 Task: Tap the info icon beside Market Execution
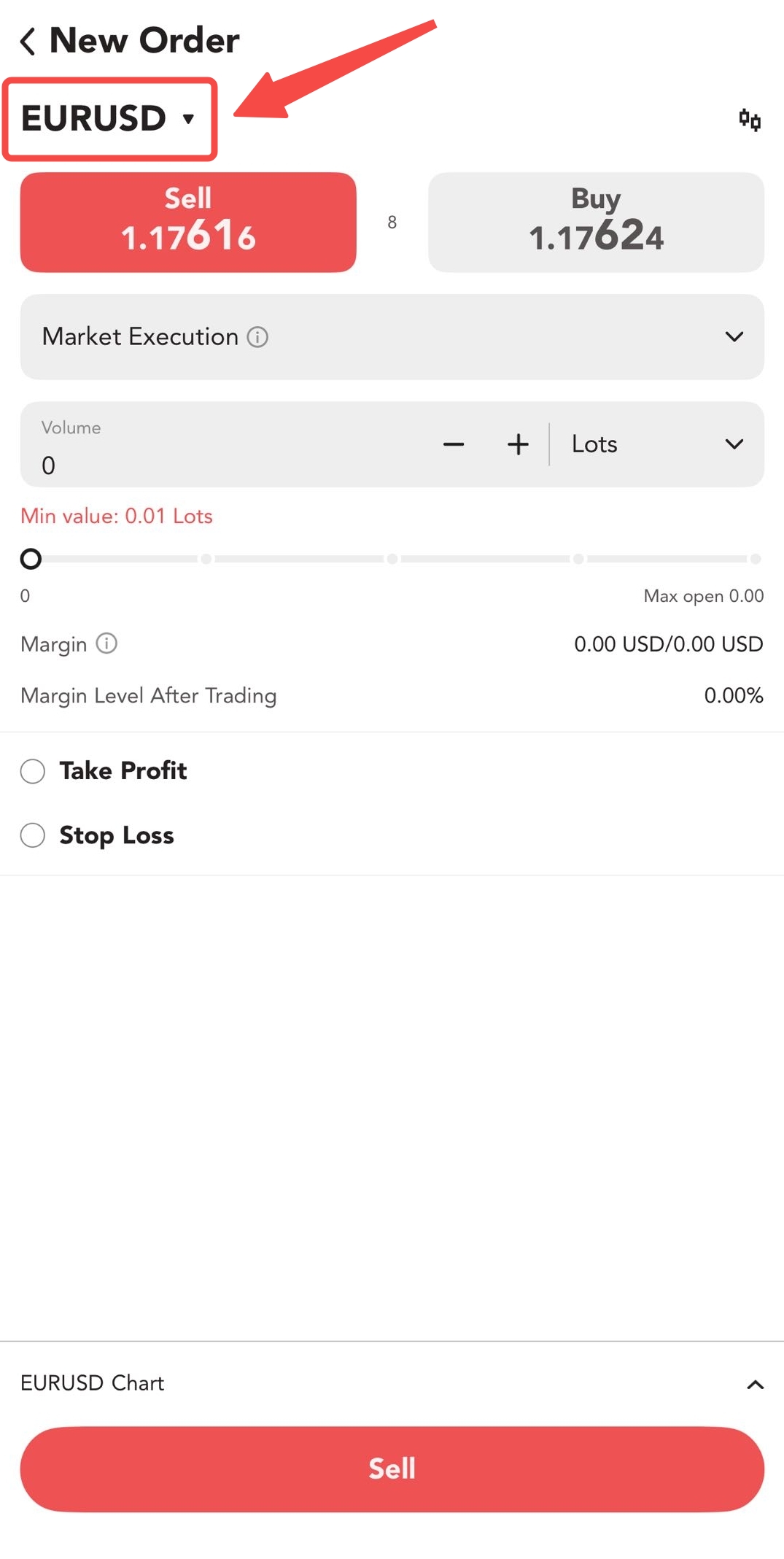click(x=257, y=337)
